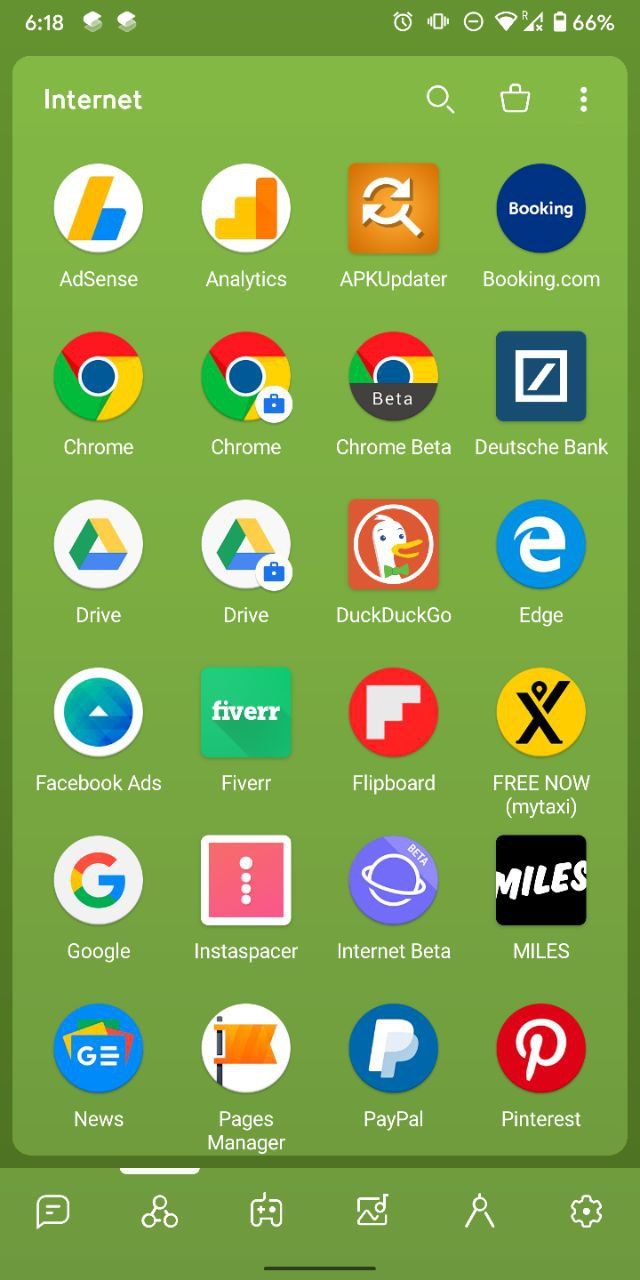Viewport: 640px width, 1280px height.
Task: Launch the PayPal app
Action: (393, 1049)
